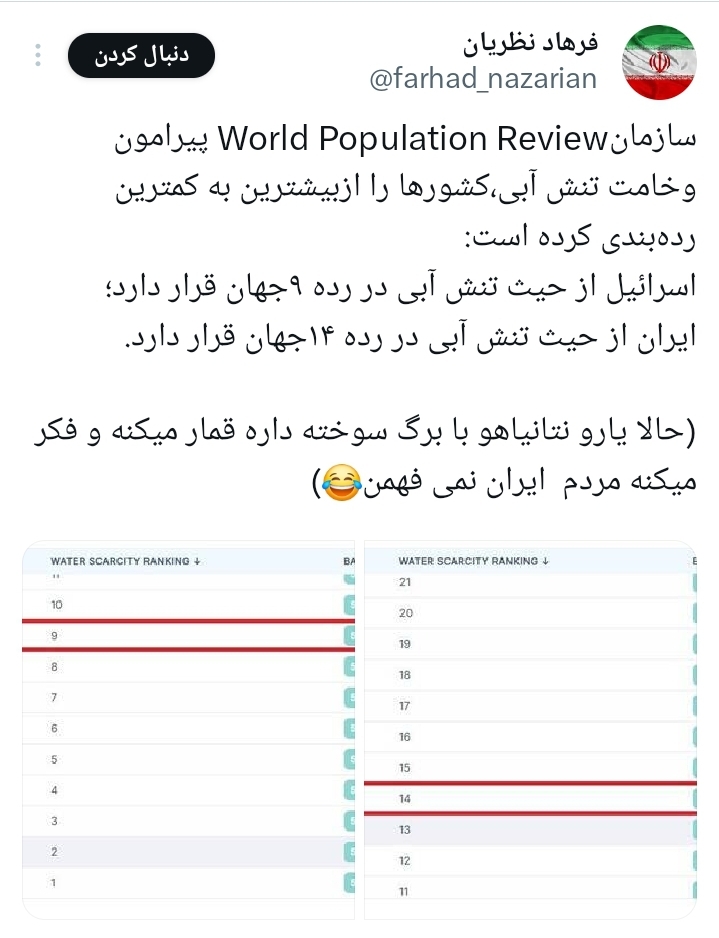Open the @farhad_nazarian profile handle
Screen dimensions: 719x938
[483, 79]
